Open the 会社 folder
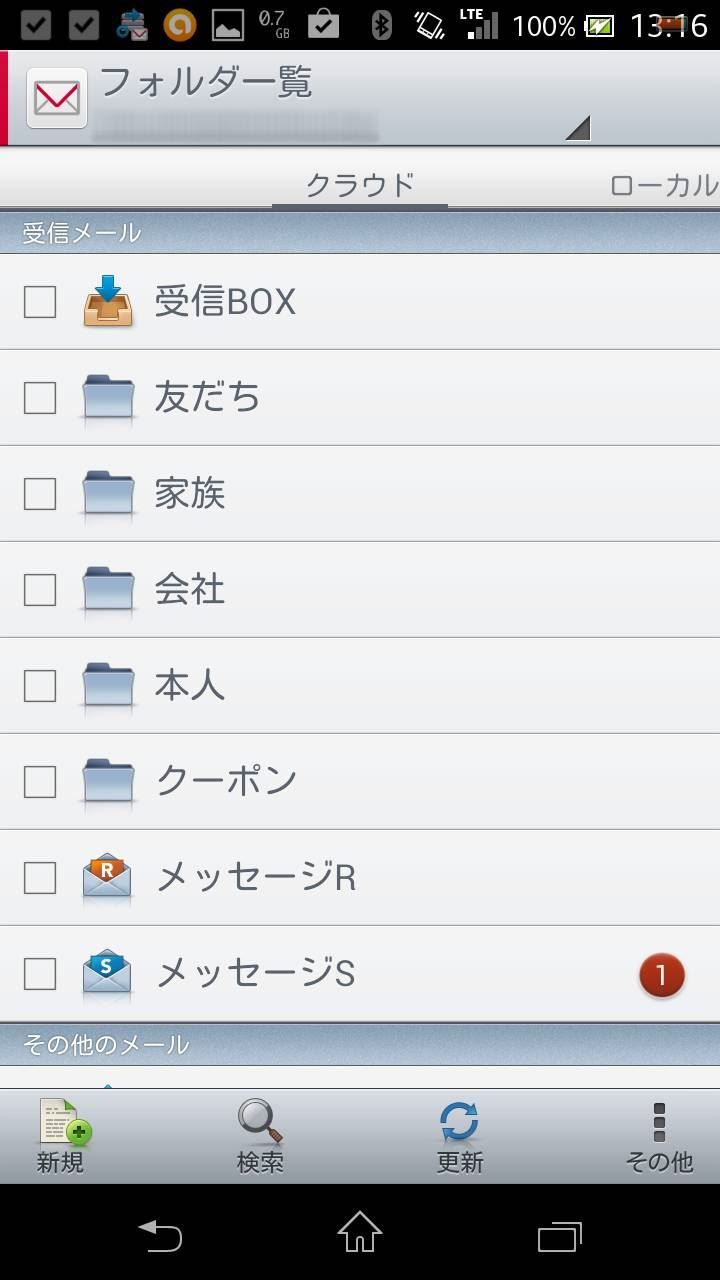The image size is (720, 1280). [x=360, y=590]
